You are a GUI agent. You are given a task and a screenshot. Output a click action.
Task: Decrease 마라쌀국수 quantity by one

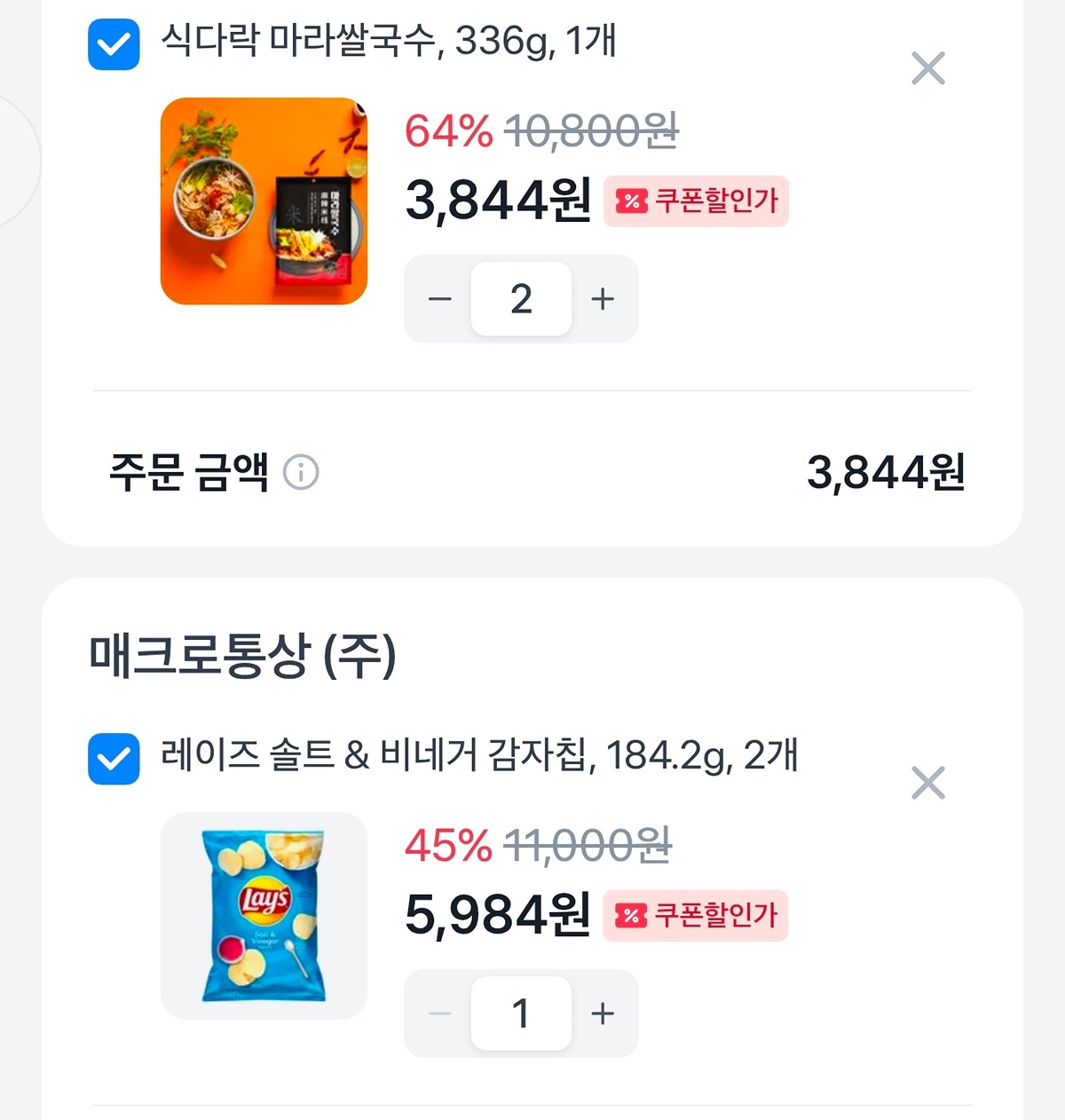(x=440, y=299)
